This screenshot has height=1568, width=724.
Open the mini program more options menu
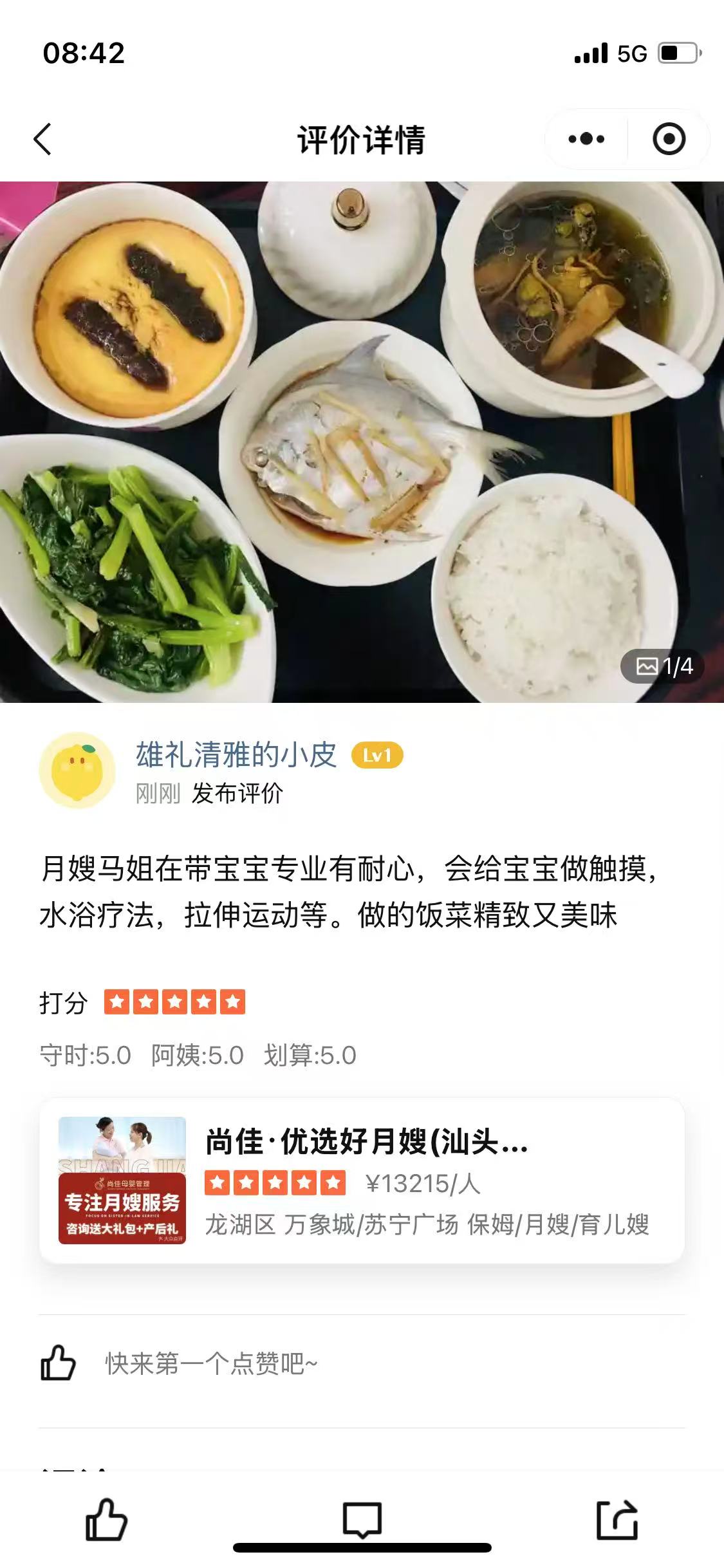586,139
